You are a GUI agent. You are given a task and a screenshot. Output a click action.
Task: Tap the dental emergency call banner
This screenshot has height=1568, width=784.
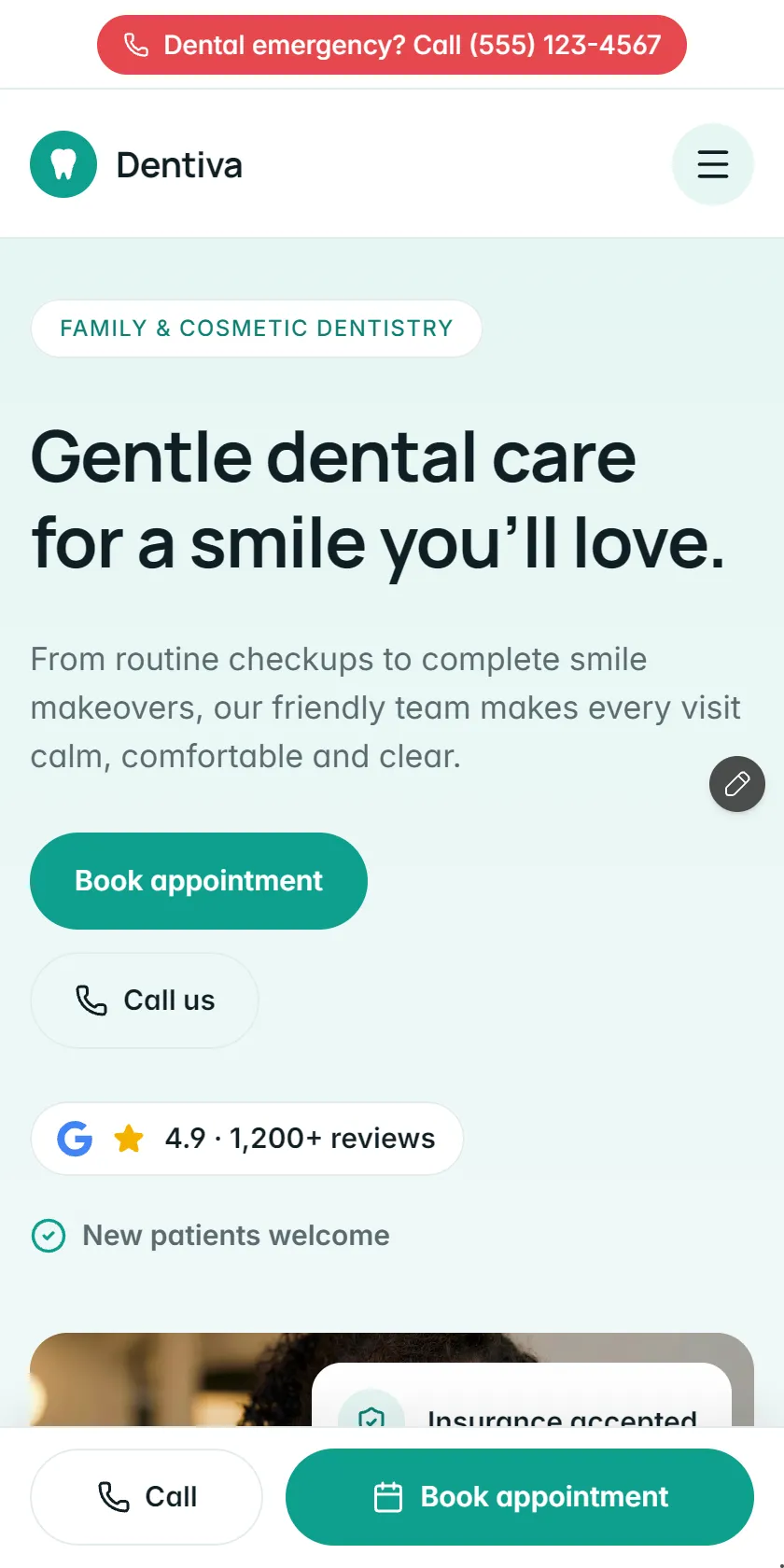[x=392, y=45]
